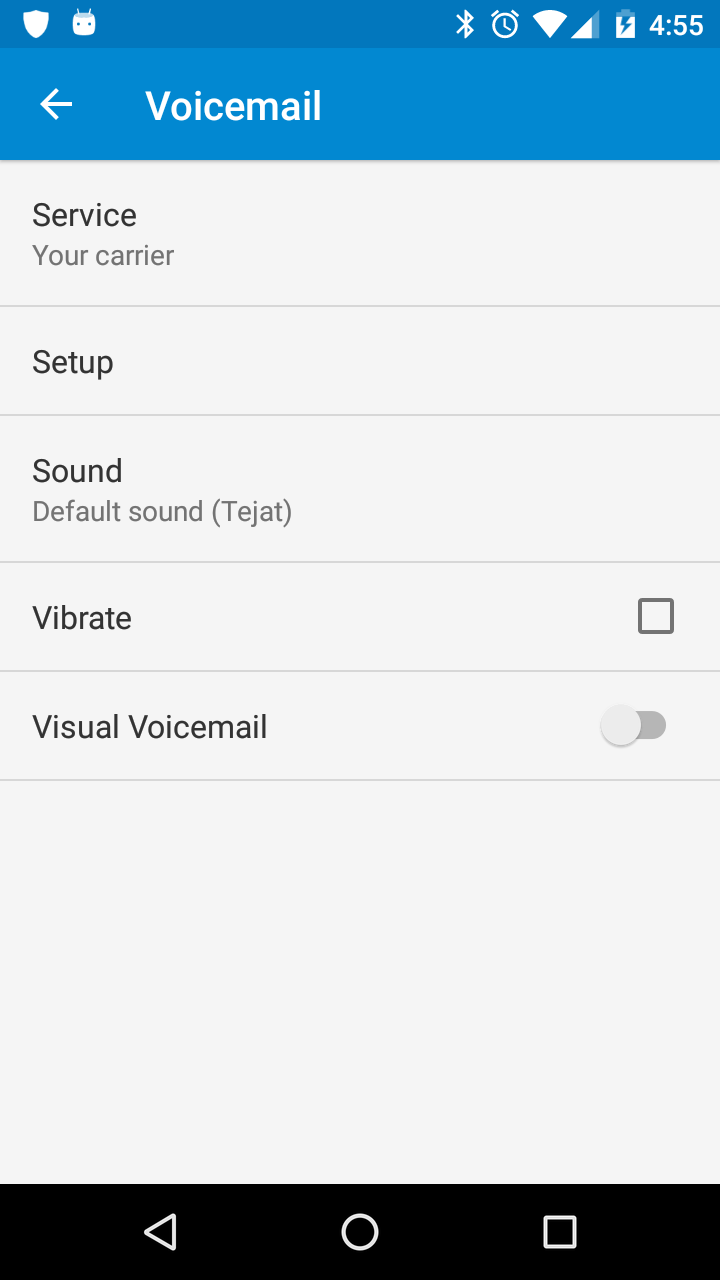Tap the system home button
Viewport: 720px width, 1280px height.
(x=360, y=1232)
